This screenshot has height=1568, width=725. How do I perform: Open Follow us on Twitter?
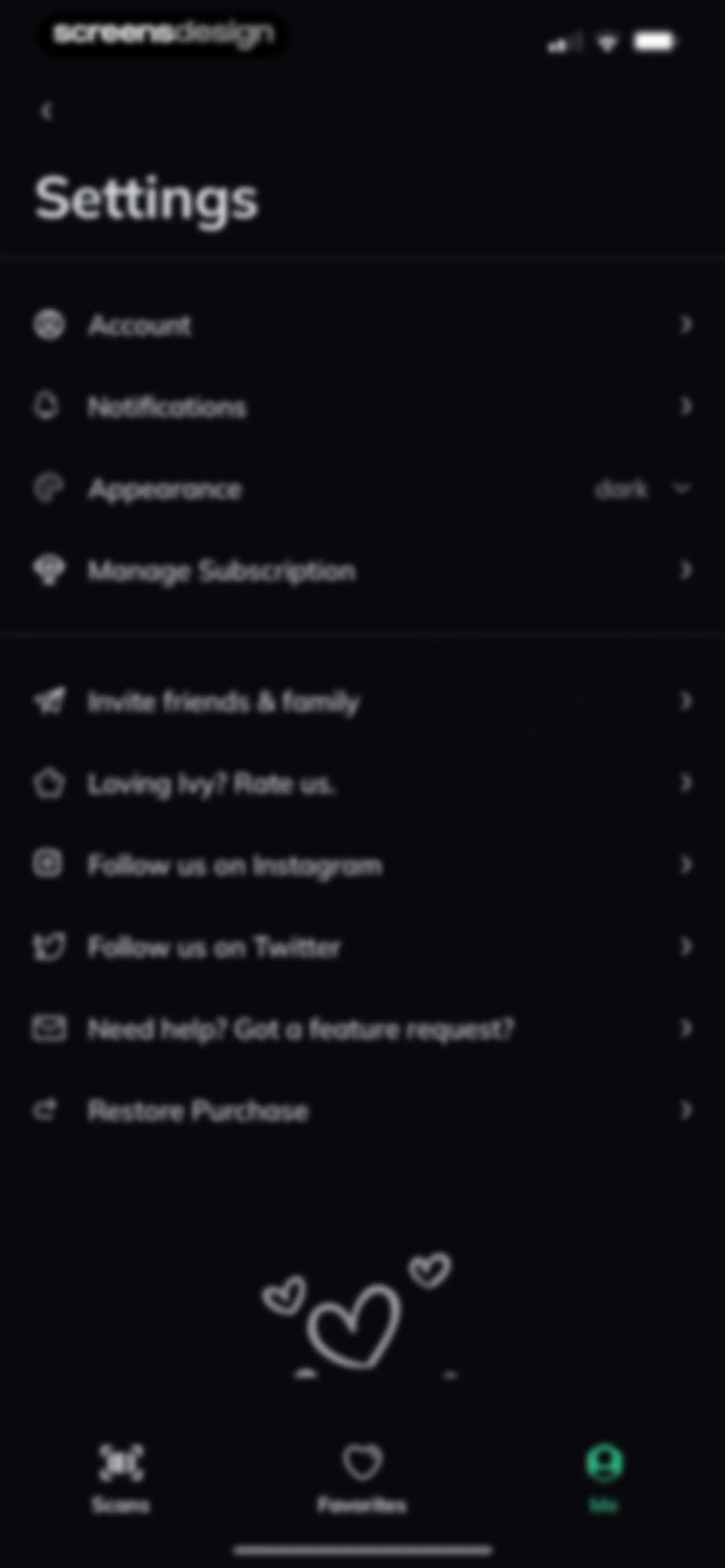point(362,947)
